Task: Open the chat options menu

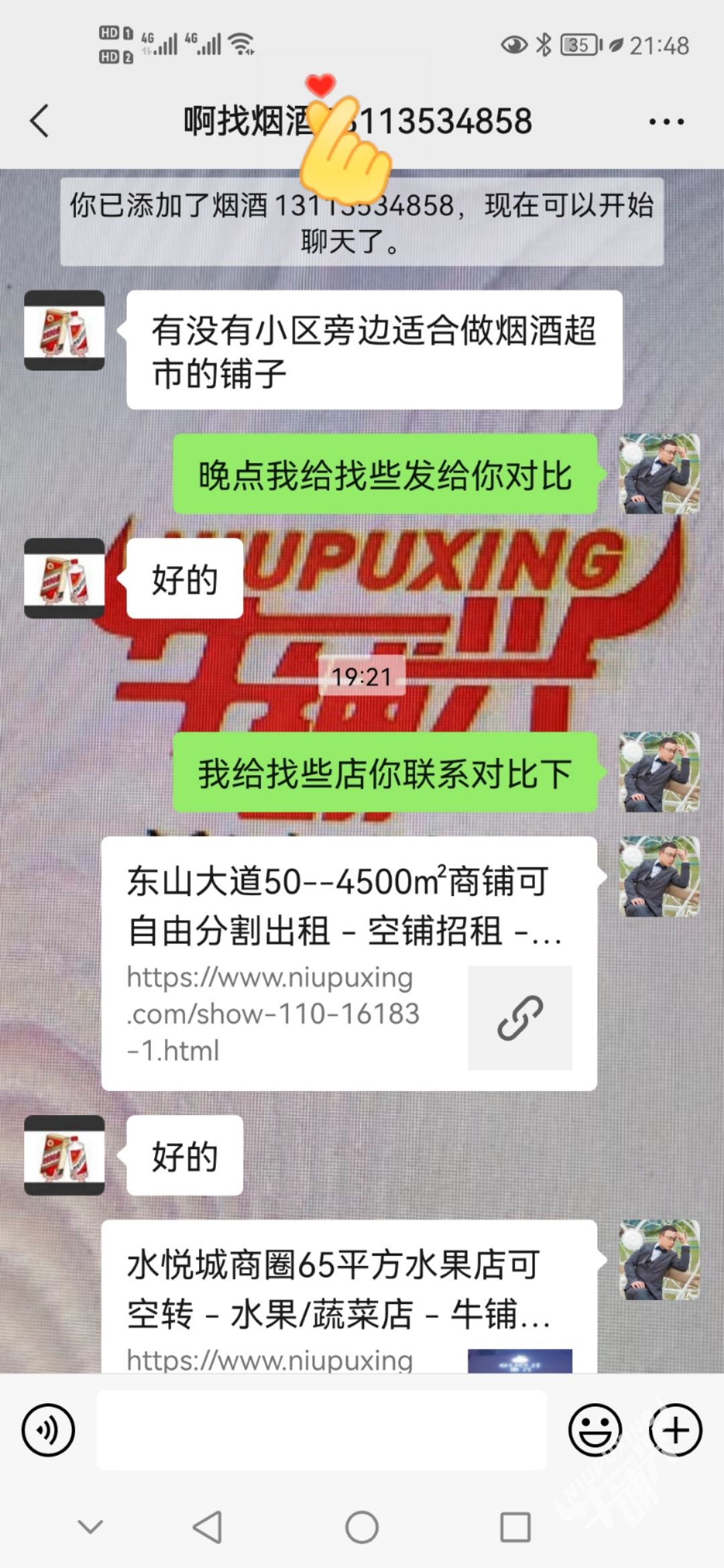Action: tap(666, 122)
